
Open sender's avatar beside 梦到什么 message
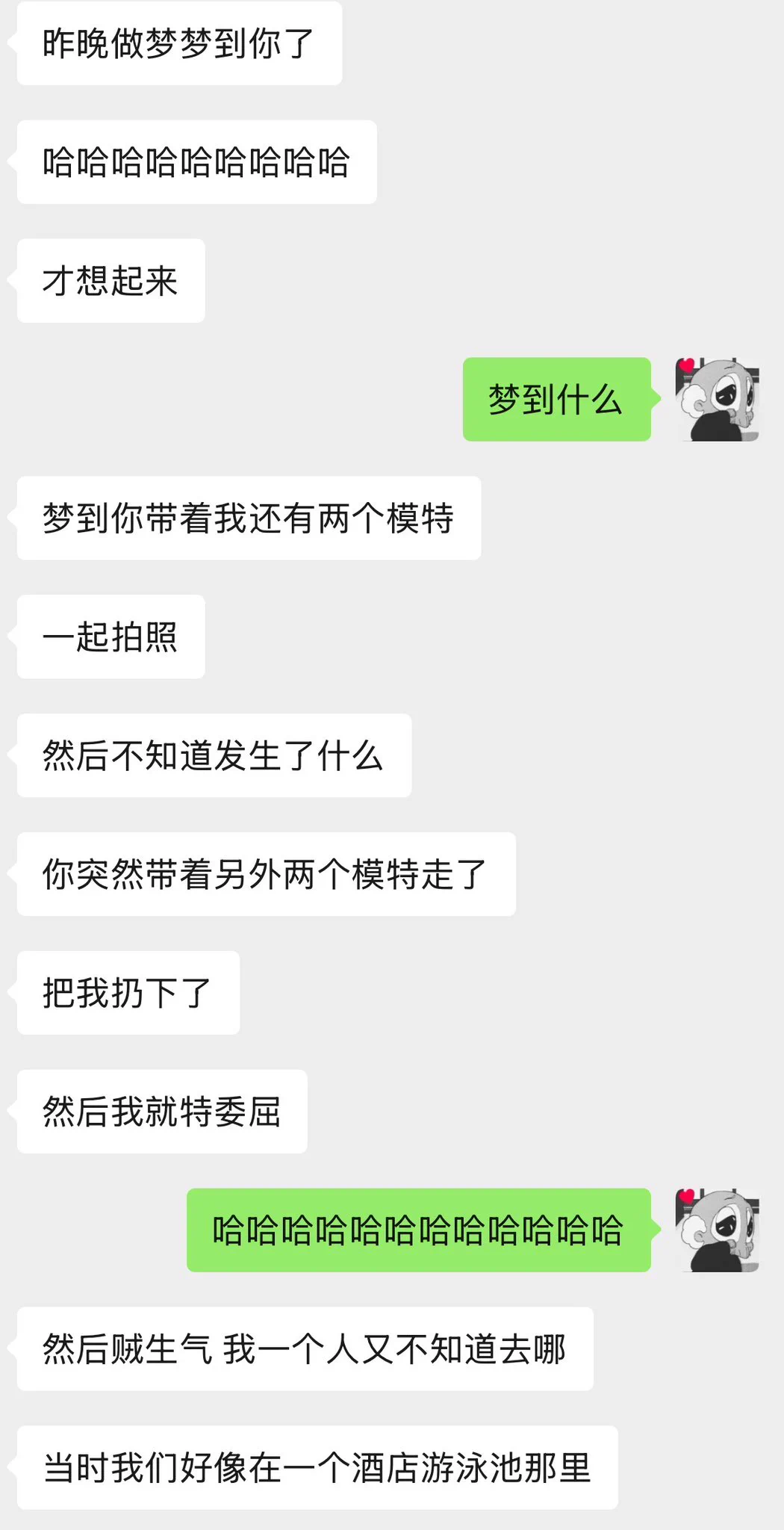[x=717, y=400]
